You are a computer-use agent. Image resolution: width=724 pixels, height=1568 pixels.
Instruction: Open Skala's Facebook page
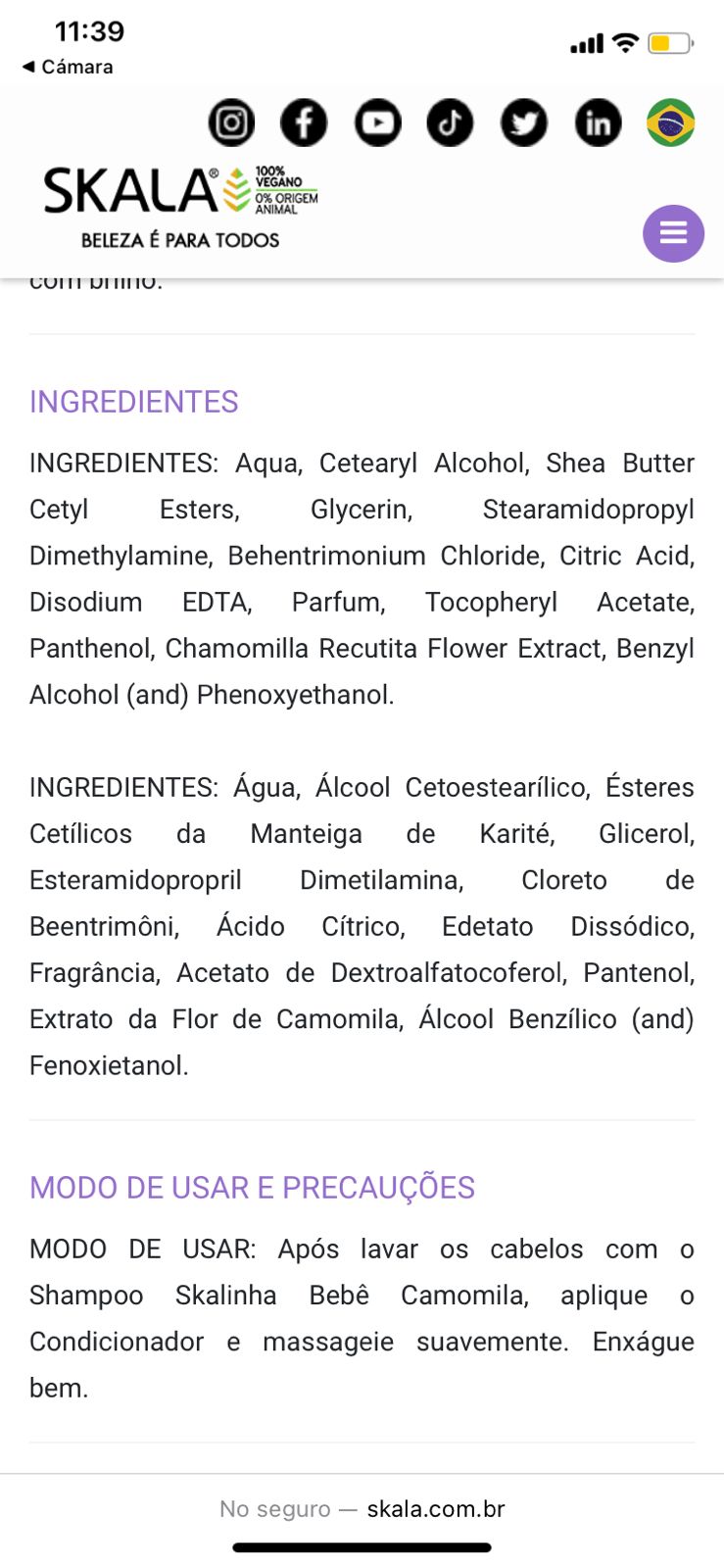305,123
